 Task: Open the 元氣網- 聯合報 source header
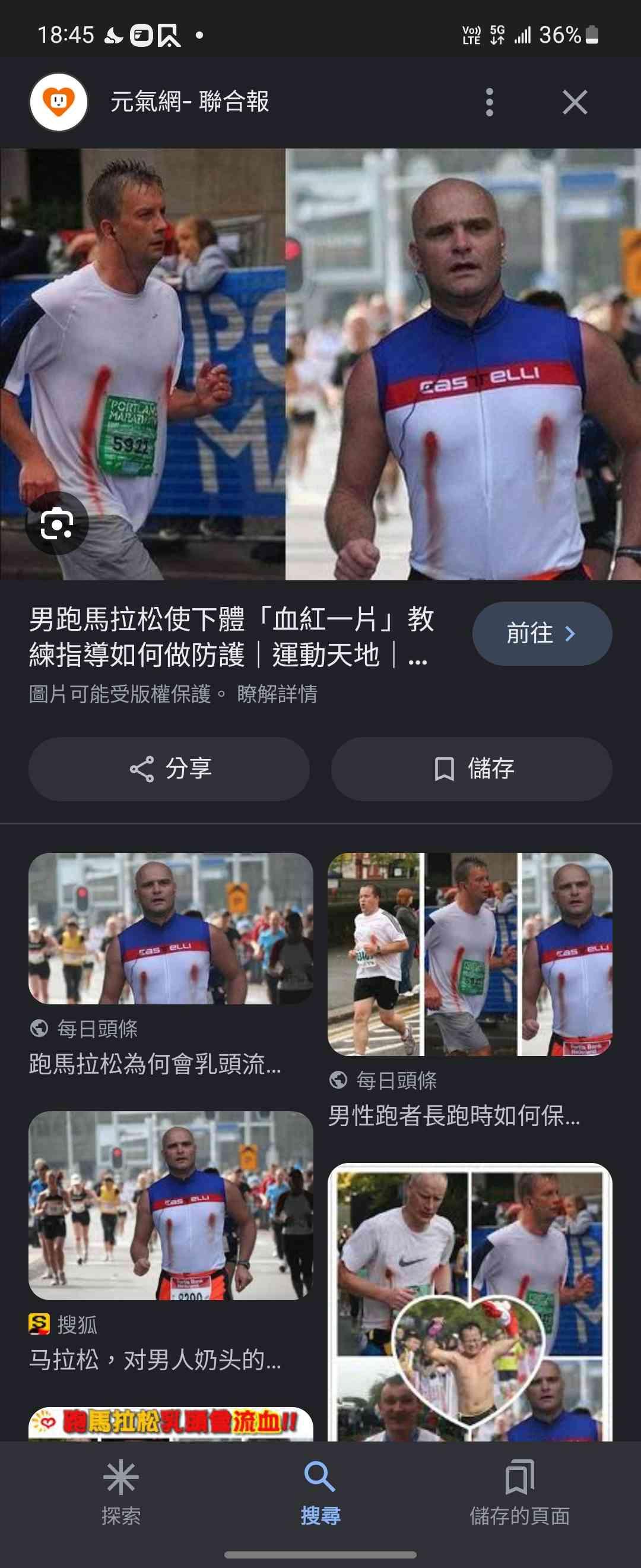tap(189, 102)
